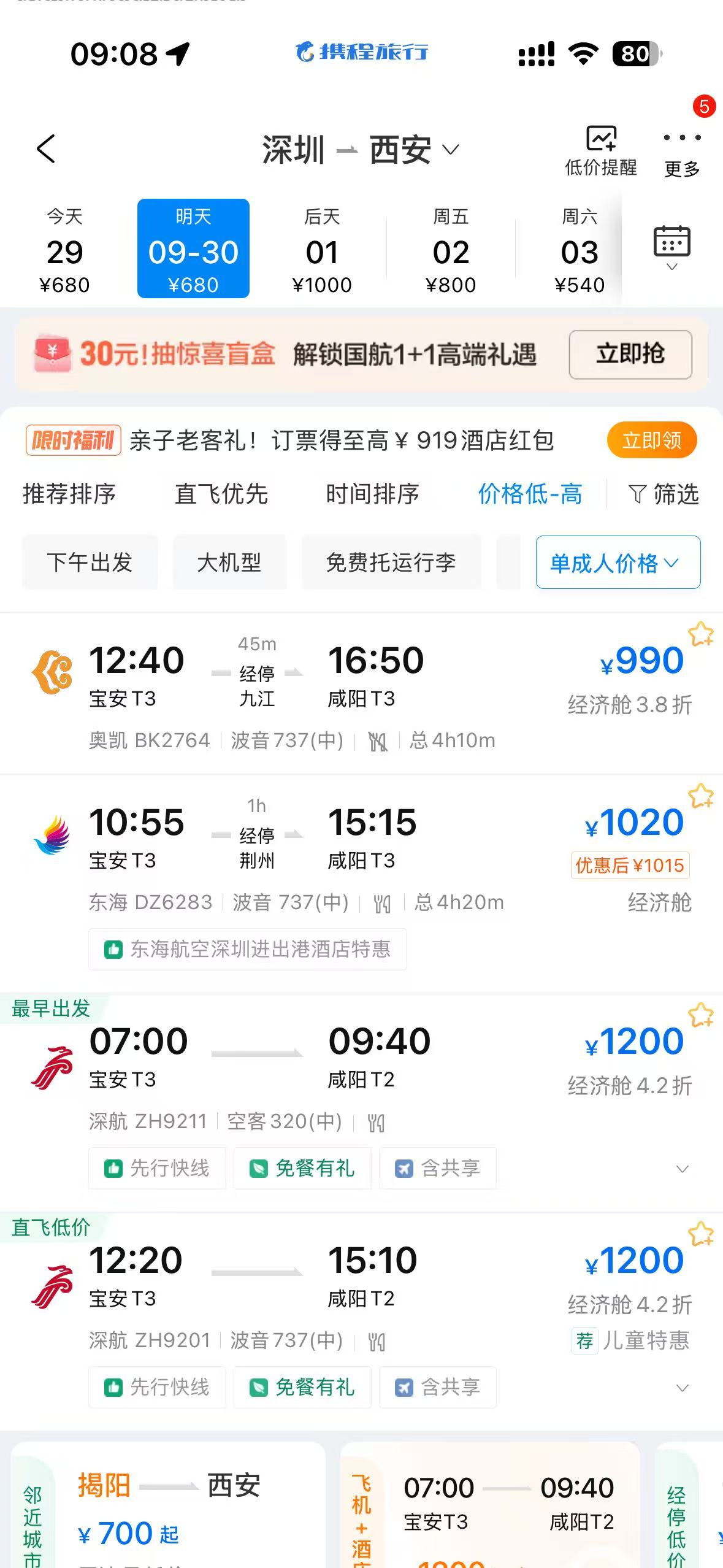Screen dimensions: 723x1568
Task: Apply the 下午出发 filter chip
Action: point(90,562)
